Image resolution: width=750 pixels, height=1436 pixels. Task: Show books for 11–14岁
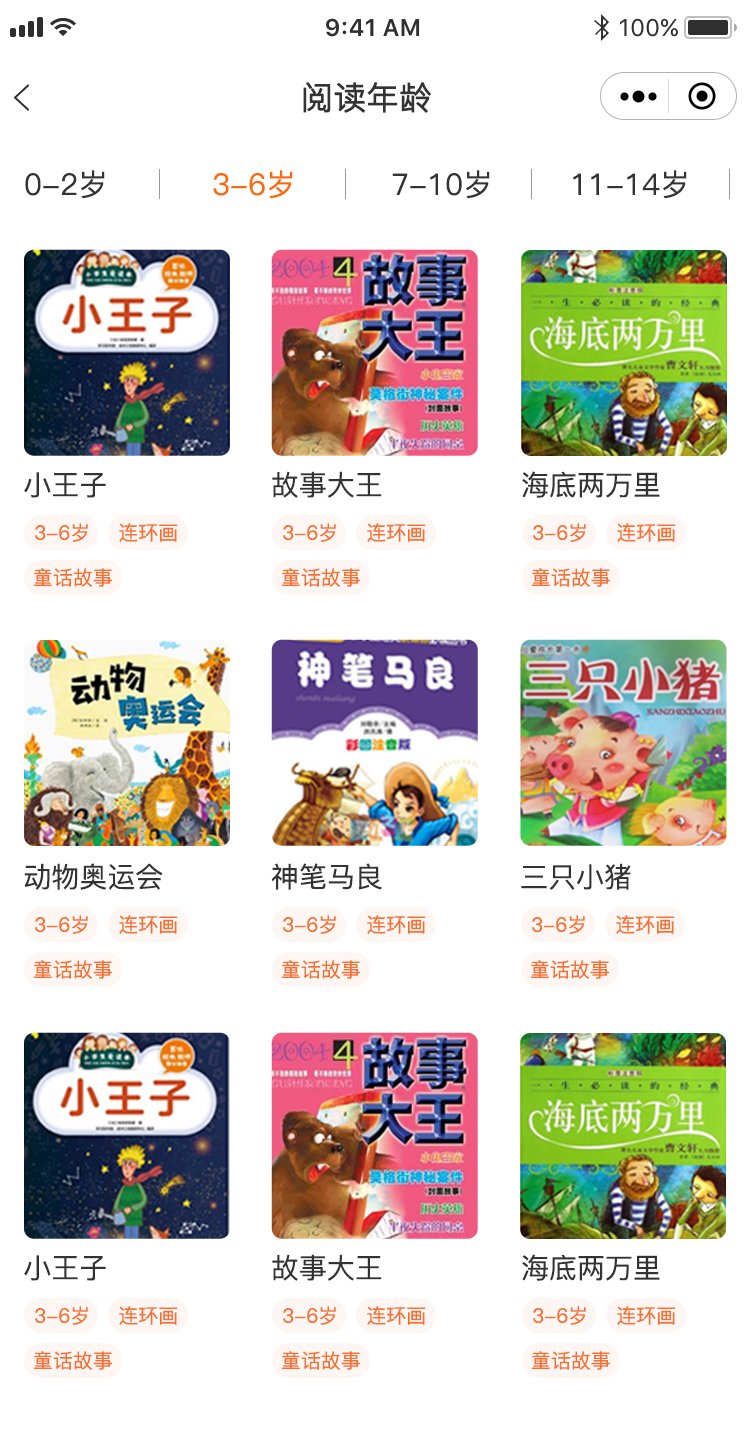tap(629, 184)
